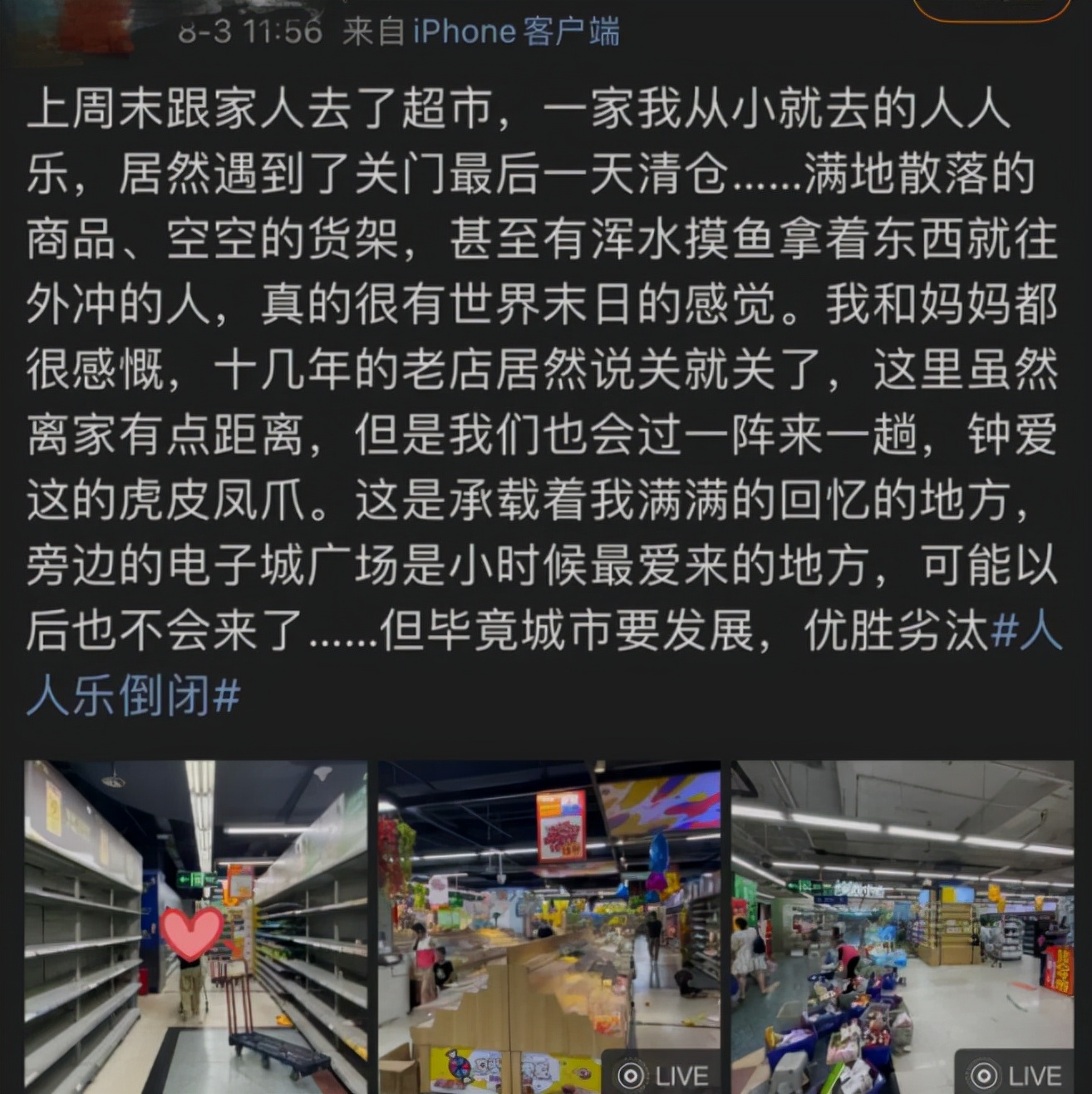Tap the green store signage in the rightmost photo
Screen dimensions: 1092x1094
tap(806, 887)
